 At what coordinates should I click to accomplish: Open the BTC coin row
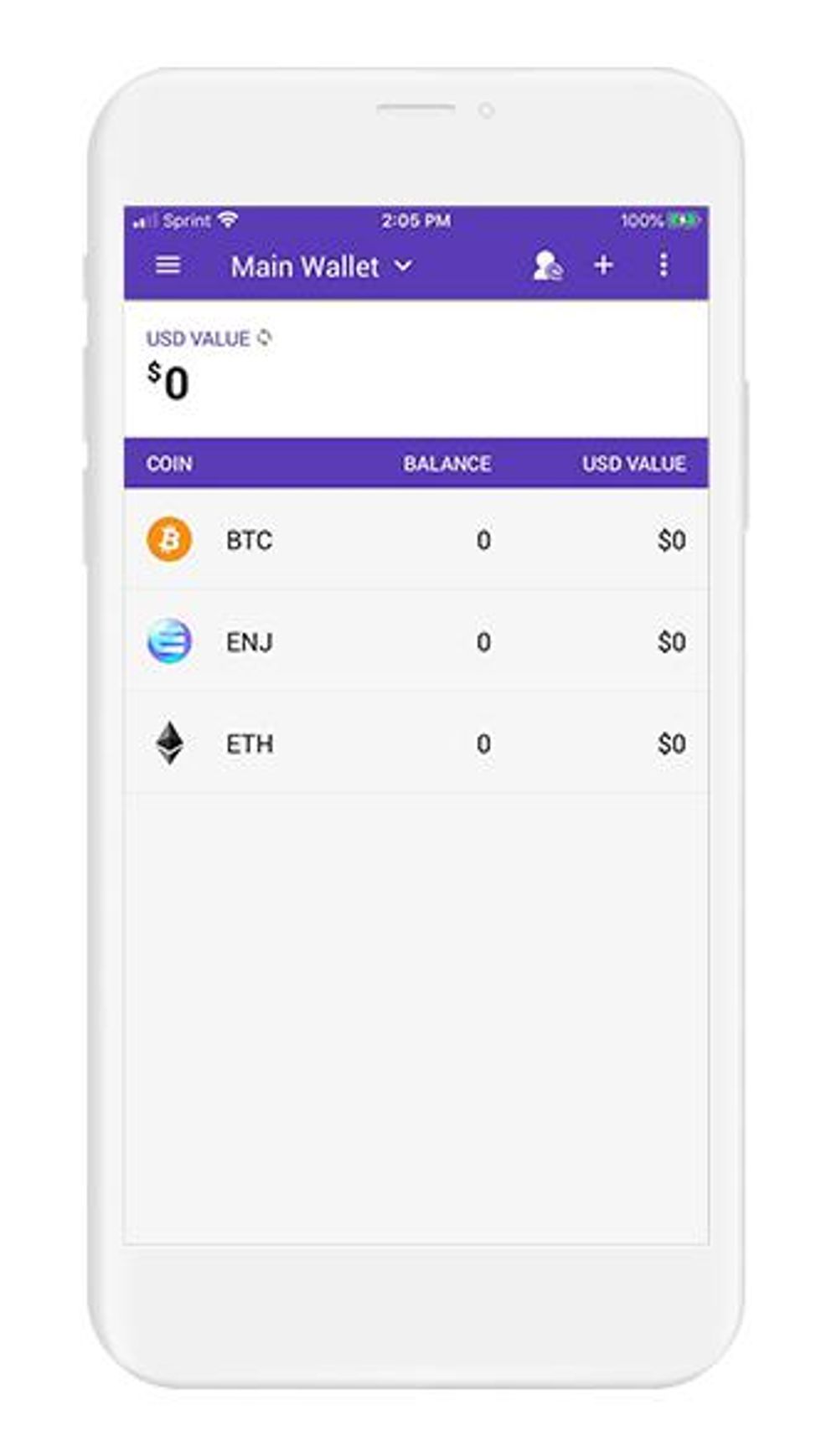[416, 540]
